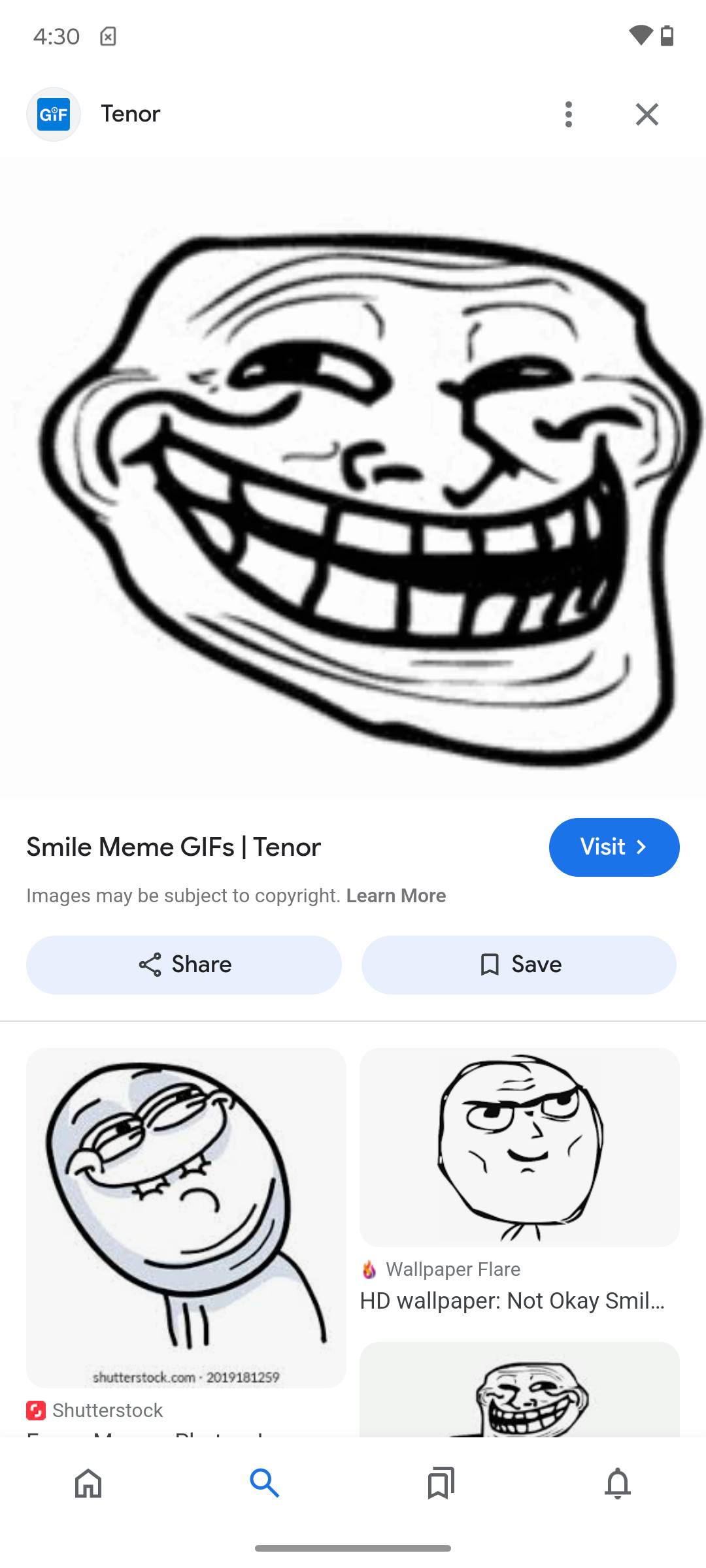Open the notifications bell tab
706x1568 pixels.
618,1483
